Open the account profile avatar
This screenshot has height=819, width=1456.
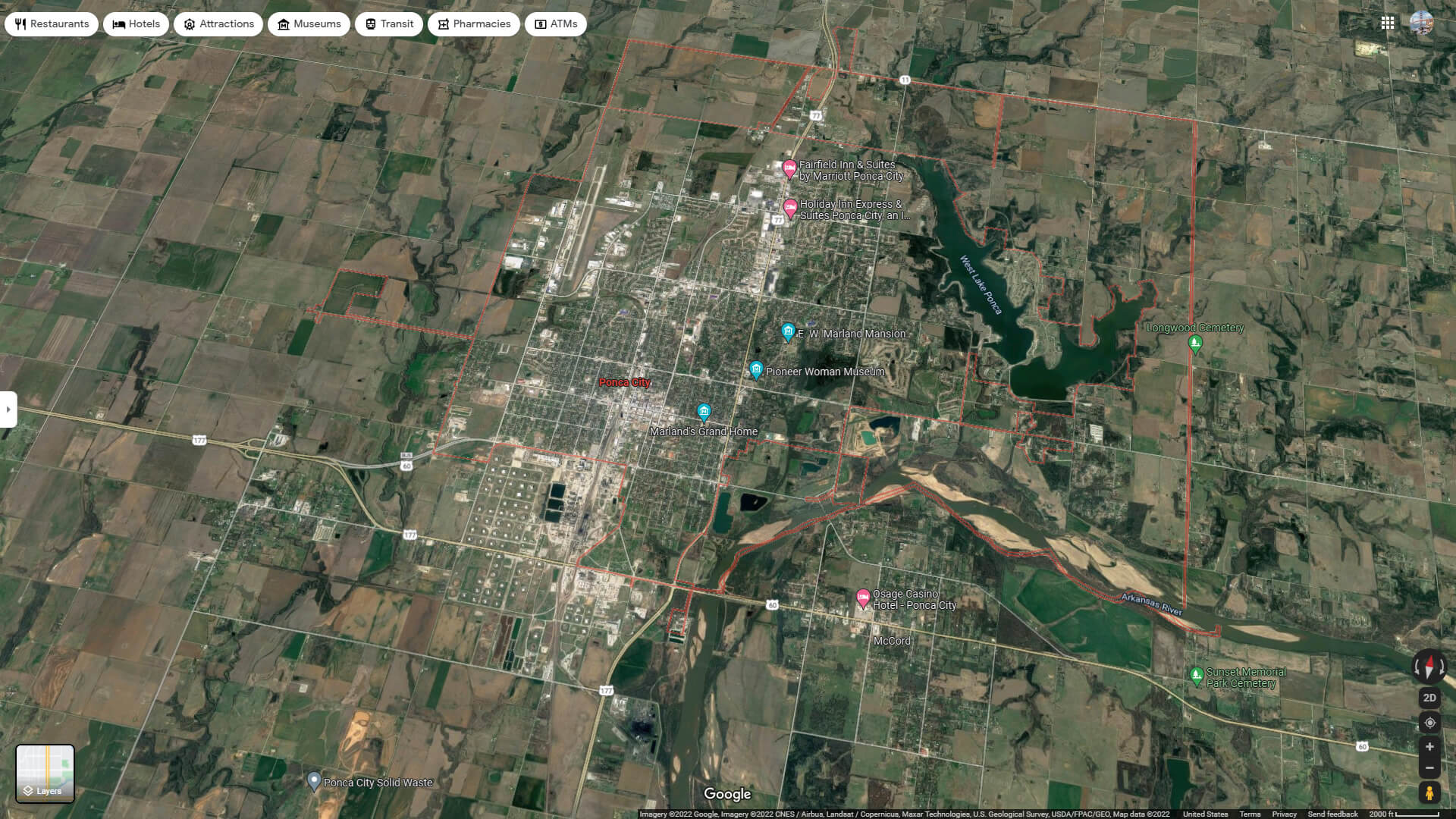point(1422,23)
